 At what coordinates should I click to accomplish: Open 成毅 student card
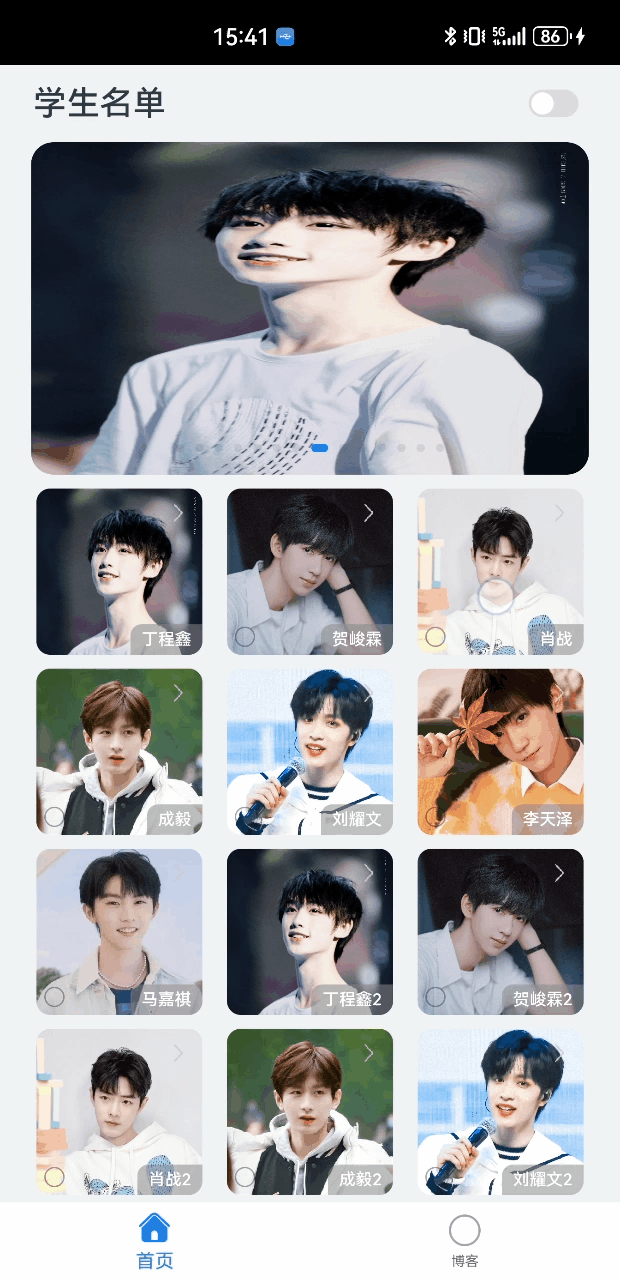(119, 751)
